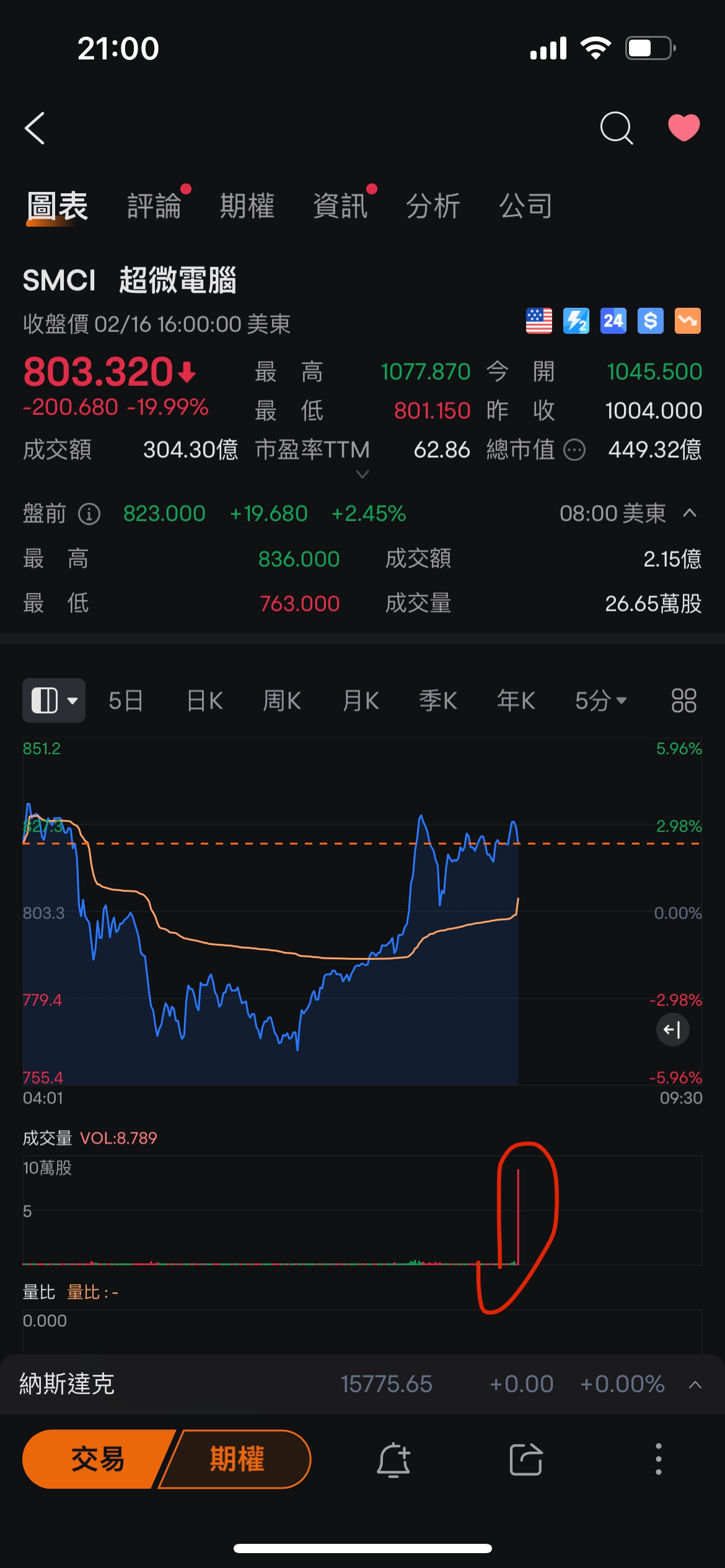Switch to the 期權 top tab
The width and height of the screenshot is (725, 1568).
(x=247, y=206)
